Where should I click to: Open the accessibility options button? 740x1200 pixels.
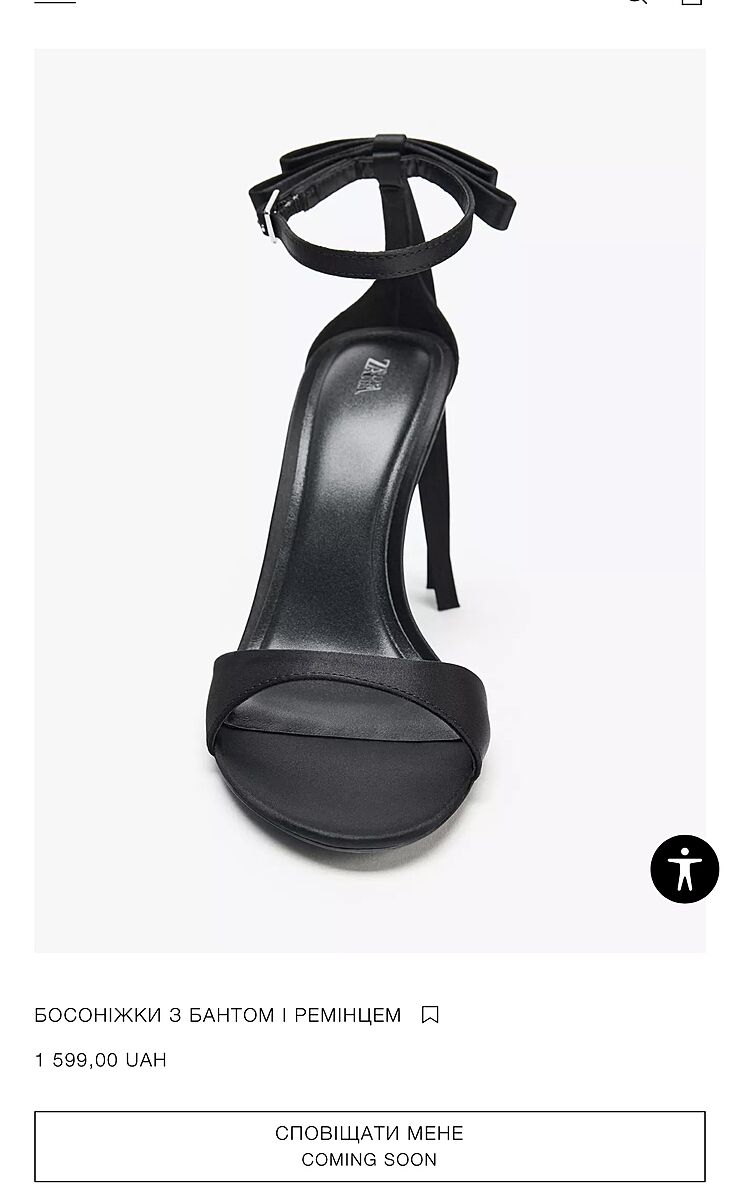pyautogui.click(x=684, y=869)
